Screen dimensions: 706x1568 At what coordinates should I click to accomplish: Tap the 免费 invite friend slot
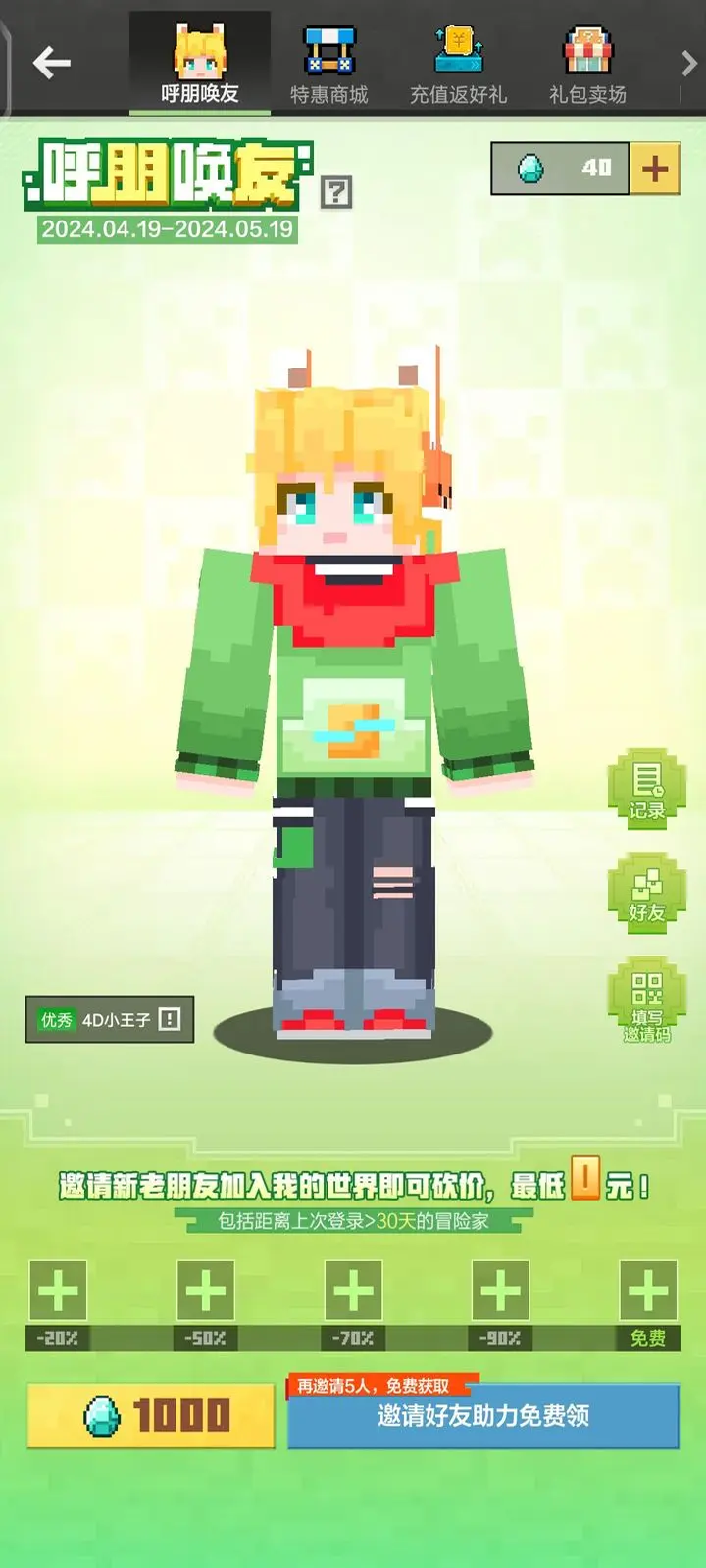tap(648, 1291)
